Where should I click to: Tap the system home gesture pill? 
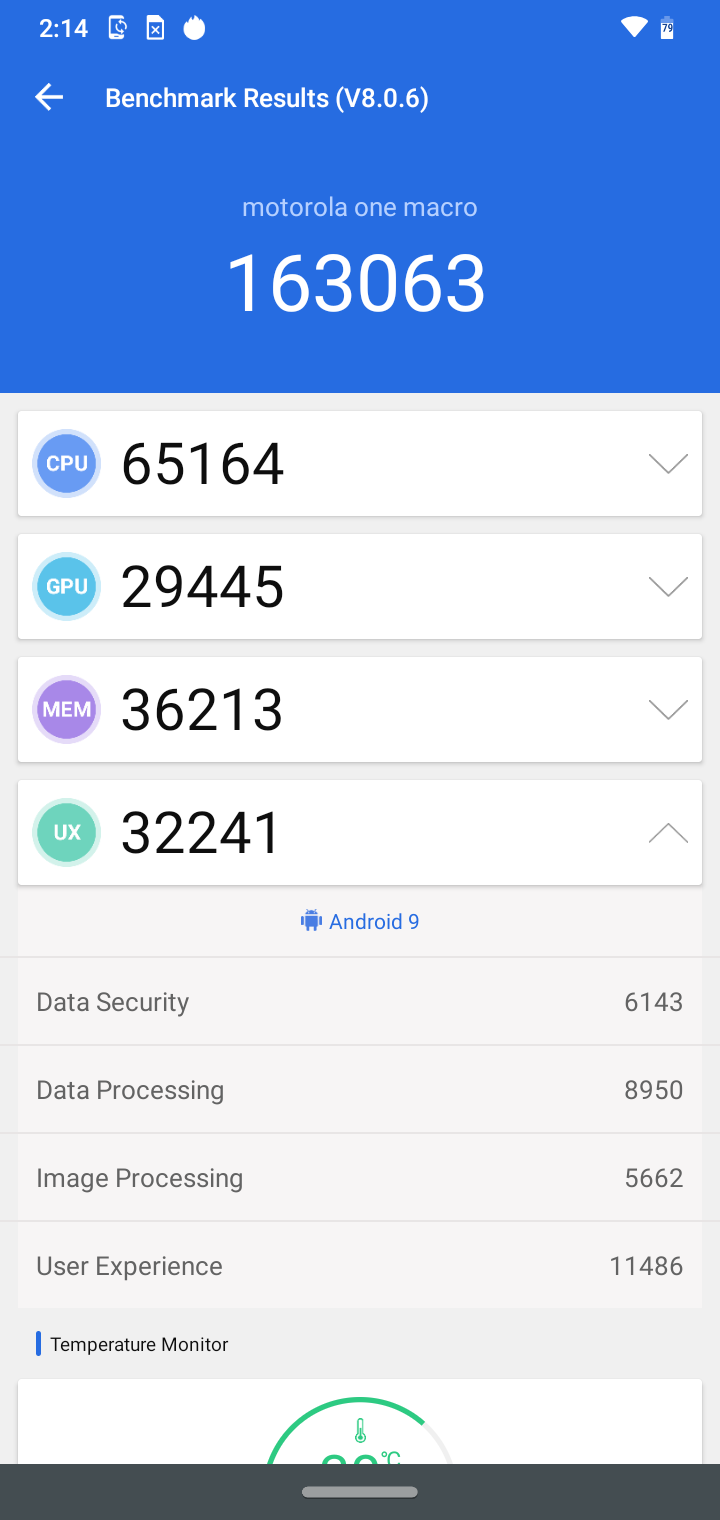tap(360, 1492)
